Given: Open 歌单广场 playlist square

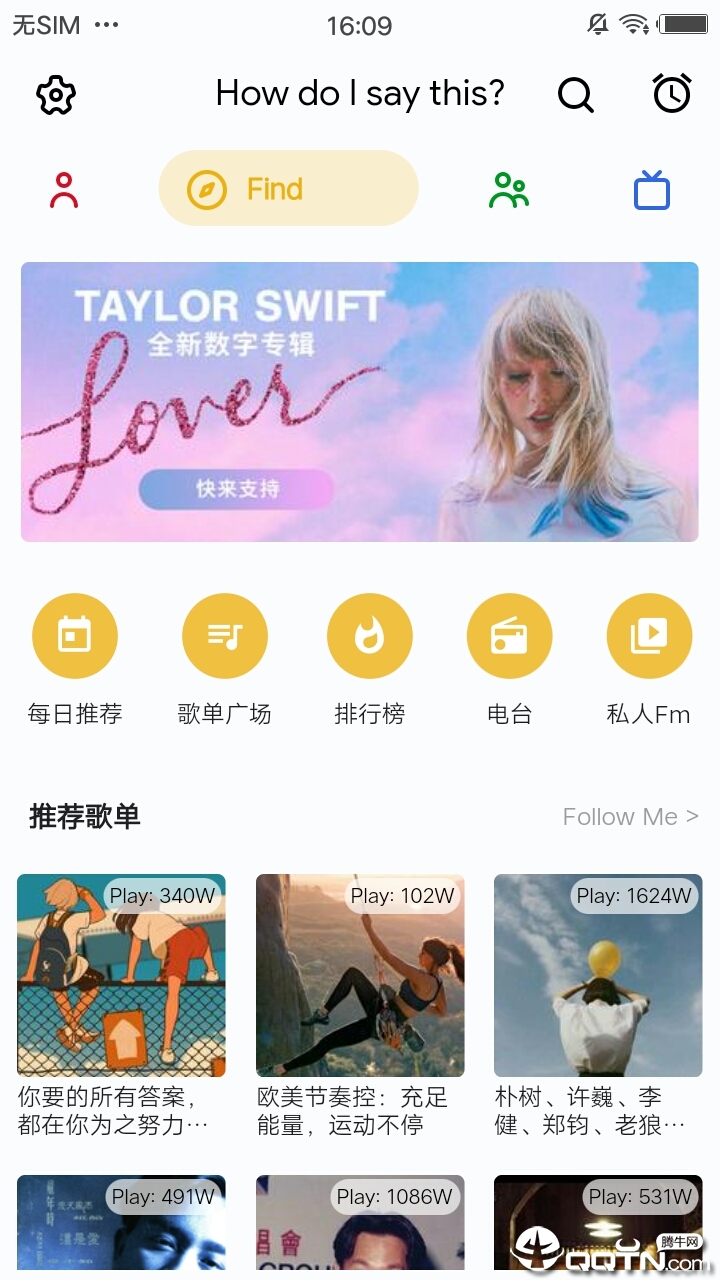Looking at the screenshot, I should point(224,636).
